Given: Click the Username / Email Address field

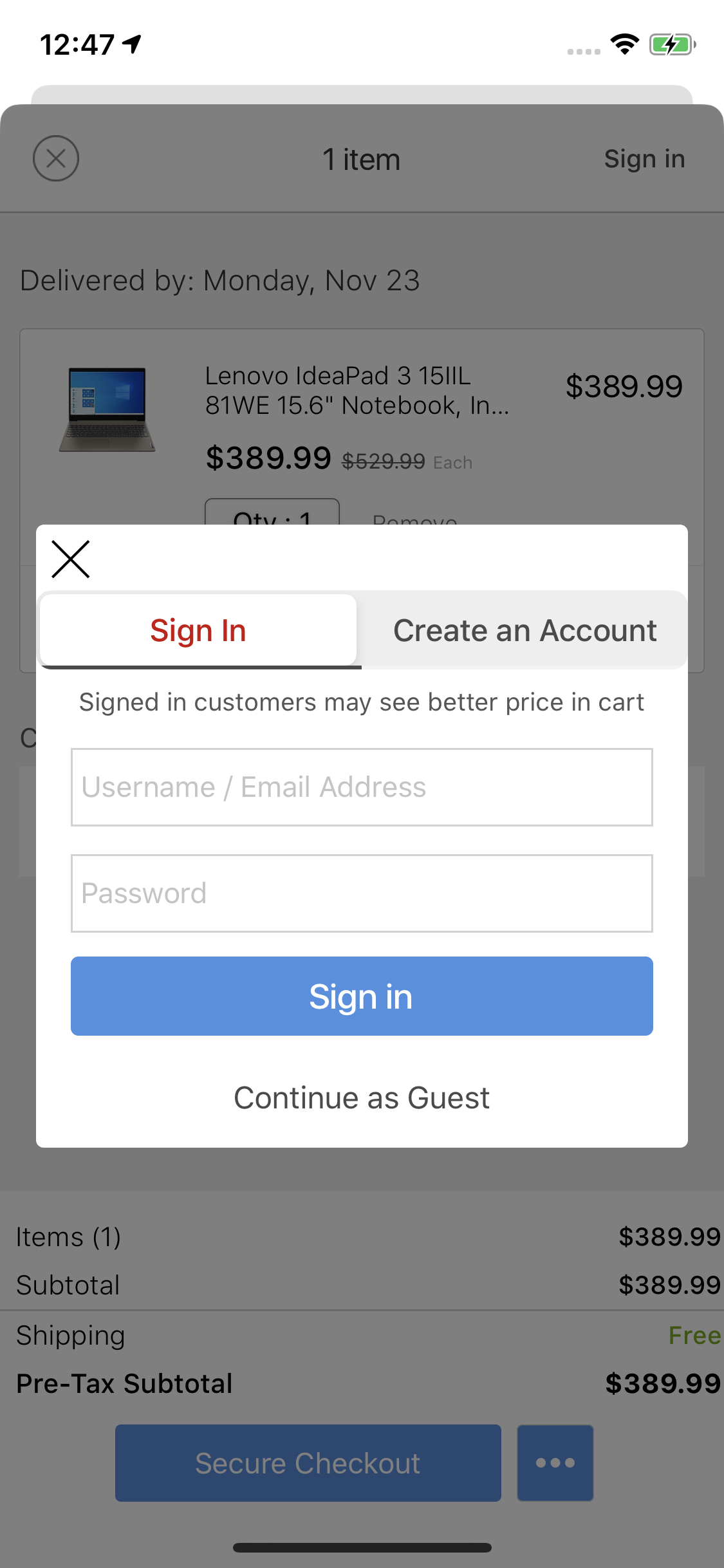Looking at the screenshot, I should [362, 787].
